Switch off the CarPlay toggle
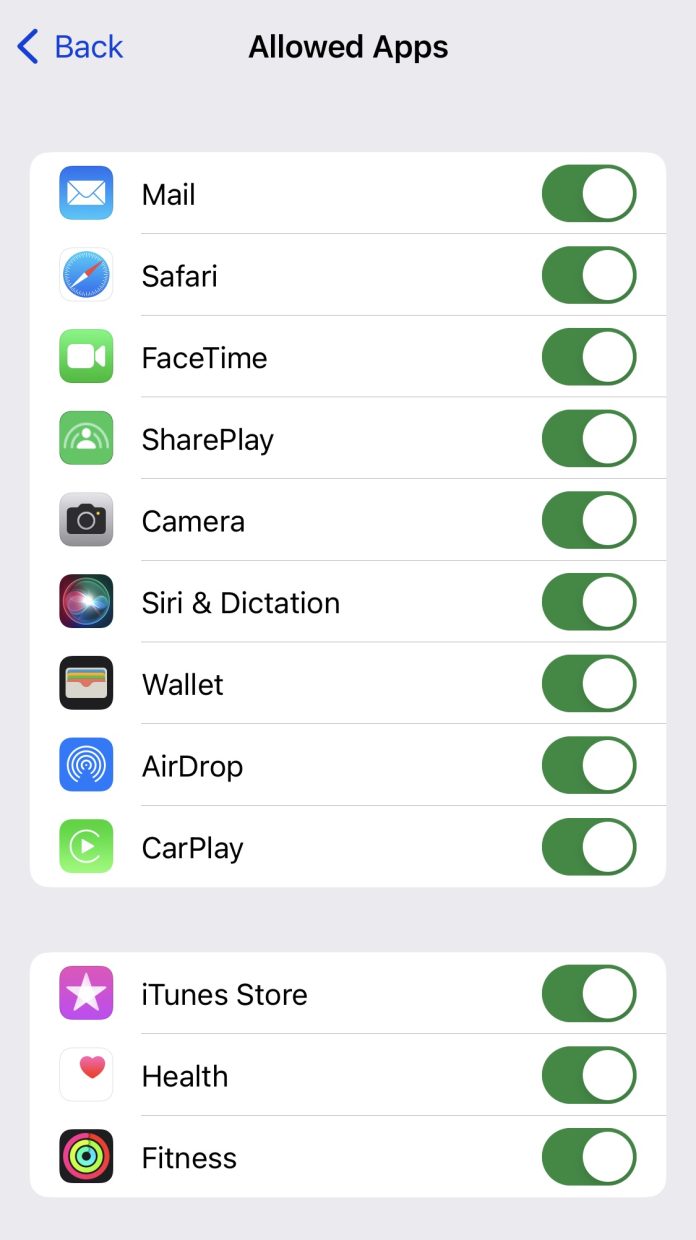Image resolution: width=696 pixels, height=1240 pixels. click(589, 847)
